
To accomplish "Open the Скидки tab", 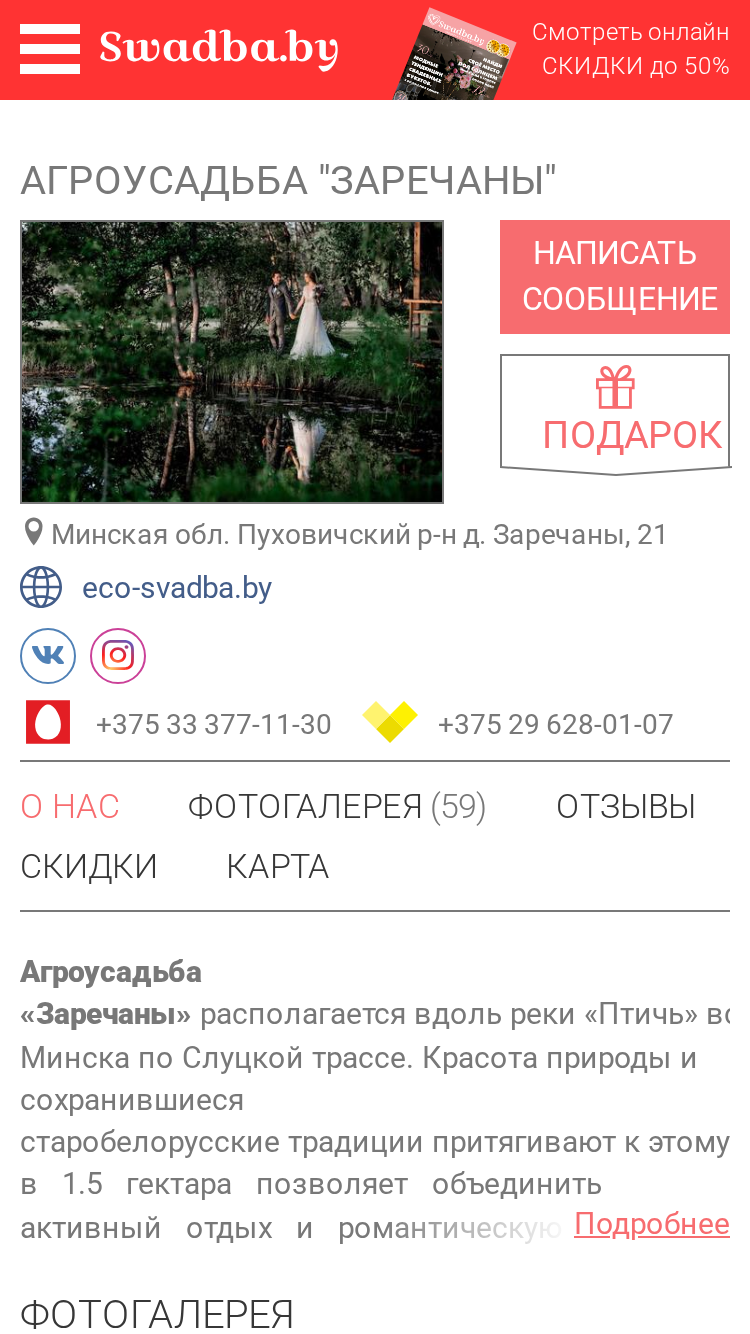I will point(89,867).
